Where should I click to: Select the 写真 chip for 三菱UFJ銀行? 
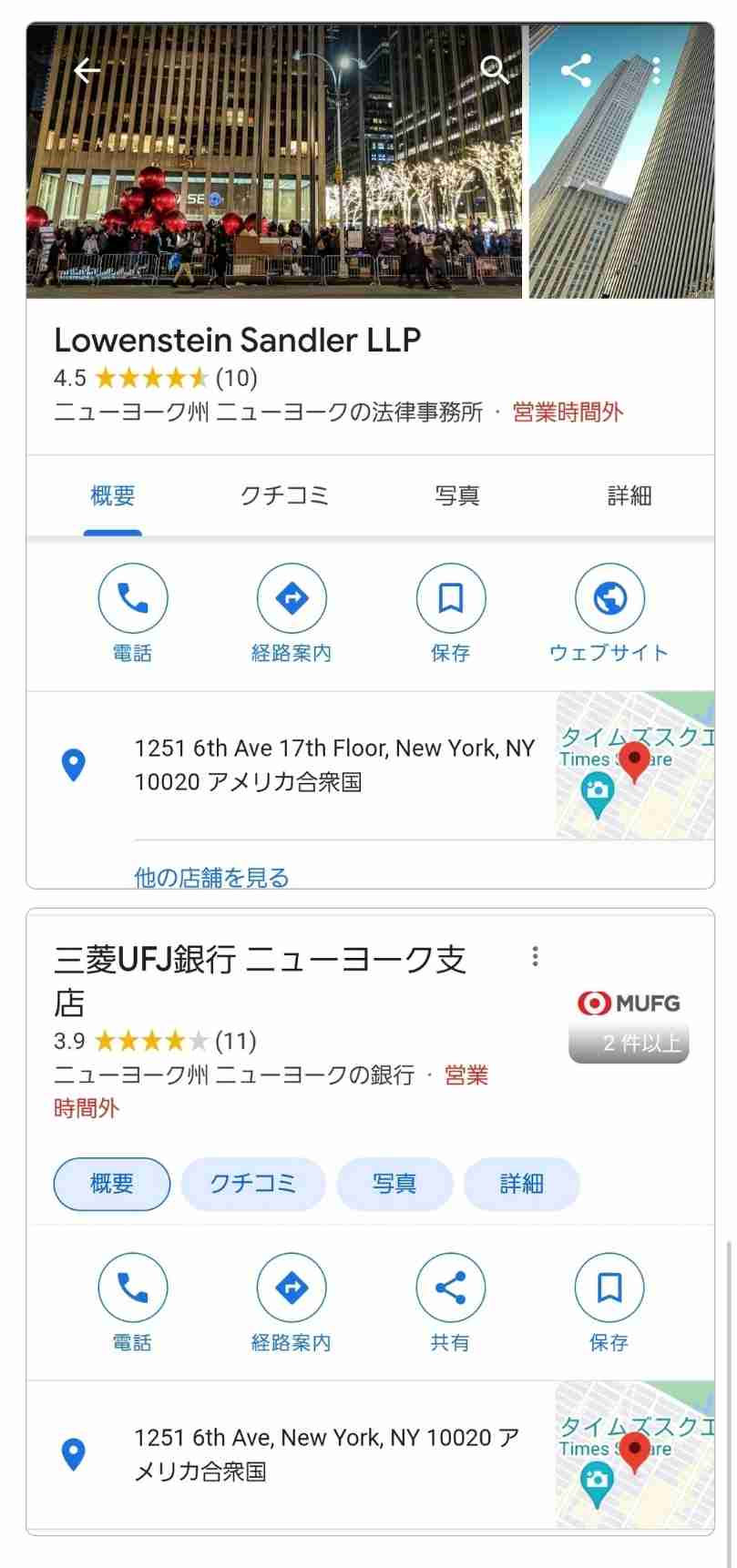tap(394, 1184)
